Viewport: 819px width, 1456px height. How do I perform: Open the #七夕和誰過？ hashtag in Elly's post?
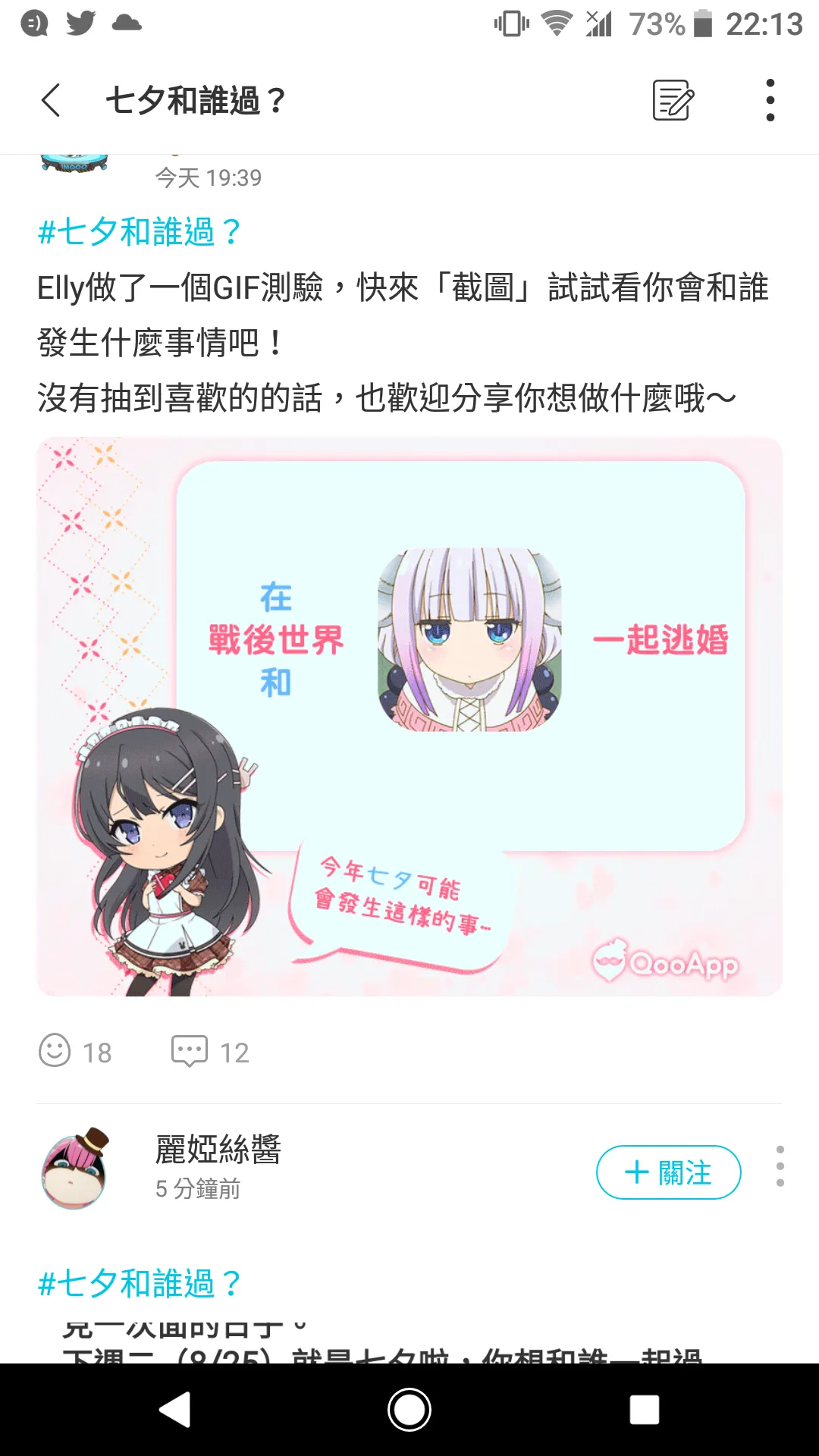pos(140,232)
